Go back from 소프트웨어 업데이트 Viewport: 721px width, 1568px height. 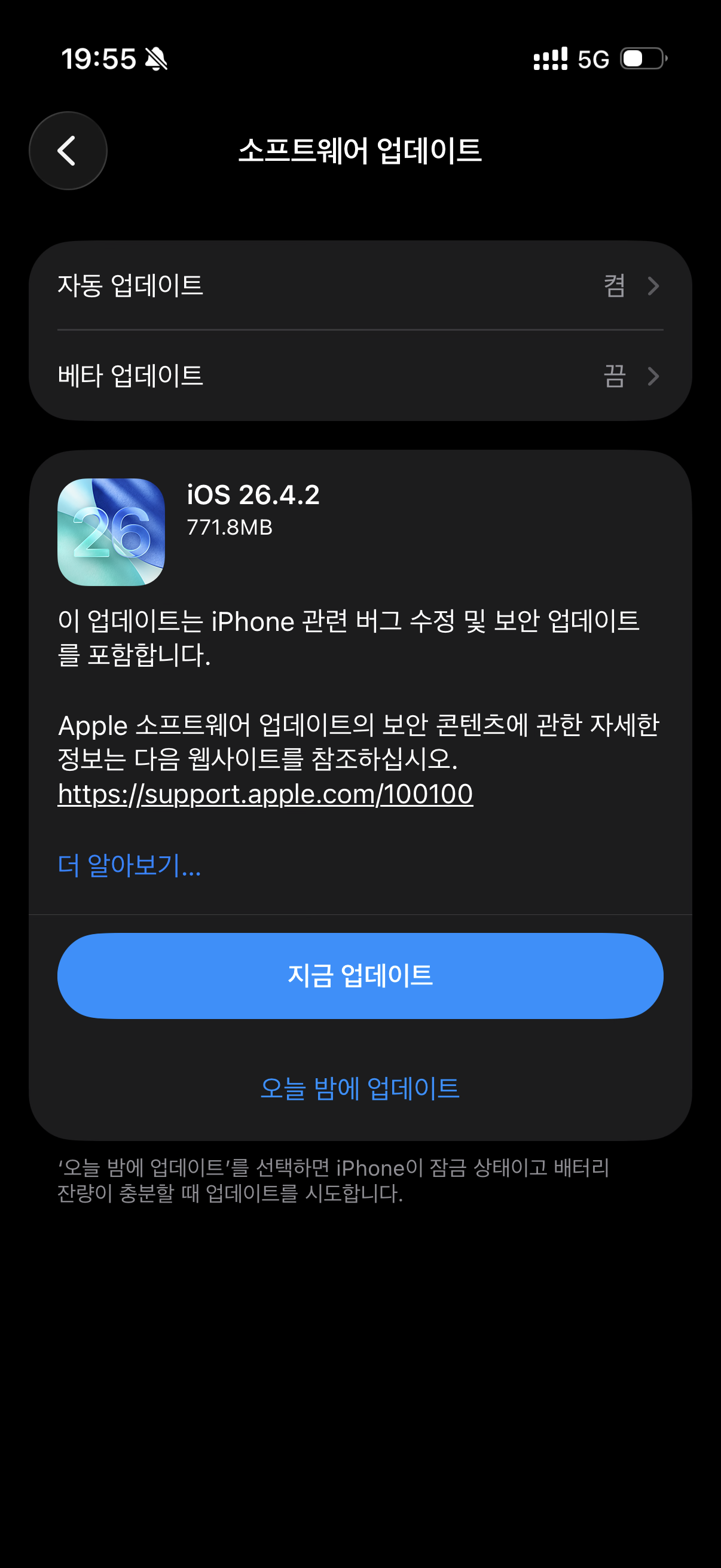[x=68, y=150]
